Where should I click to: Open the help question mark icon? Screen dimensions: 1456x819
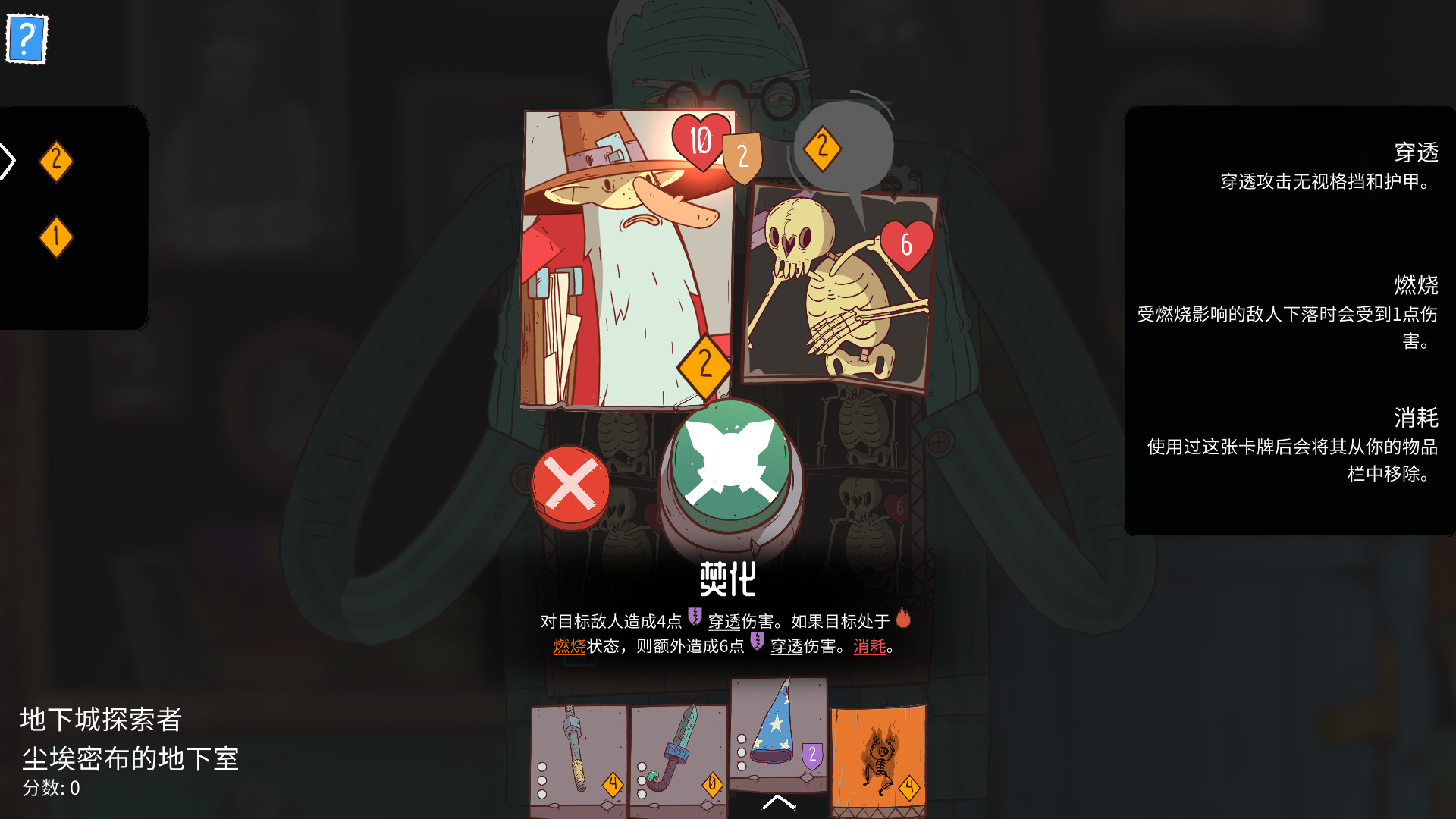coord(27,39)
